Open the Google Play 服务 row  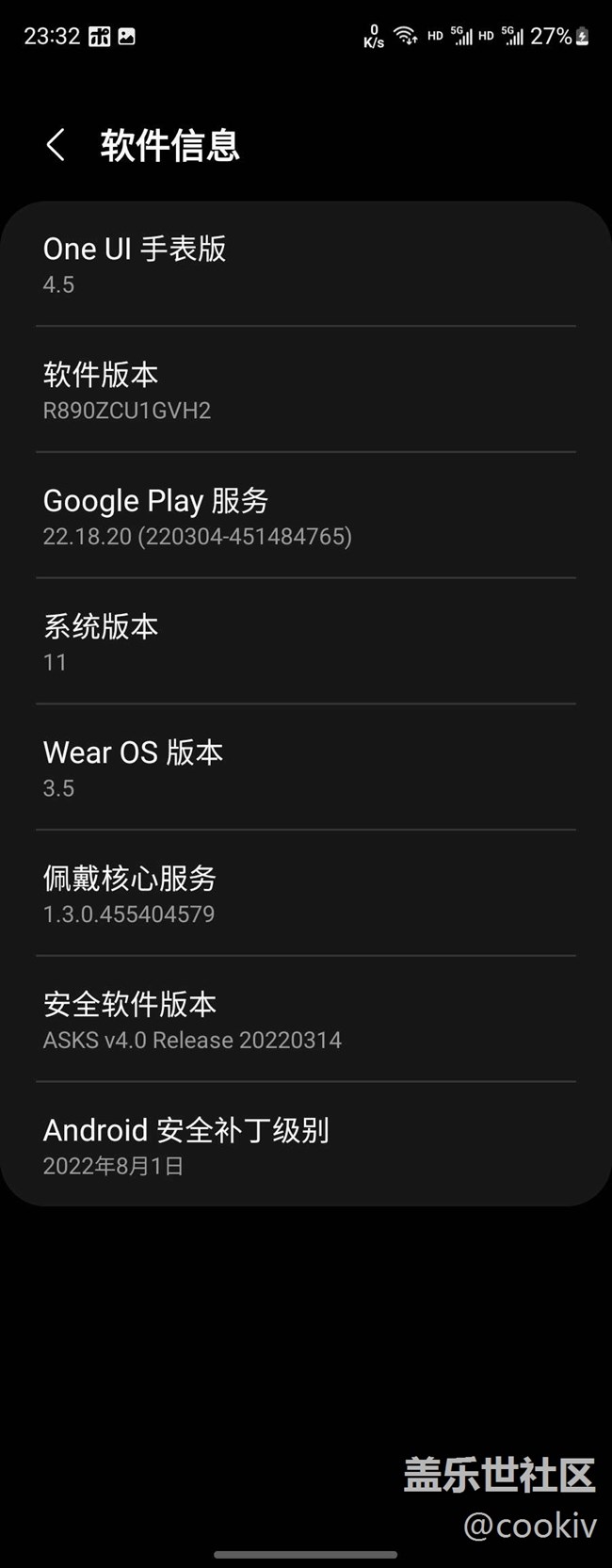coord(305,516)
